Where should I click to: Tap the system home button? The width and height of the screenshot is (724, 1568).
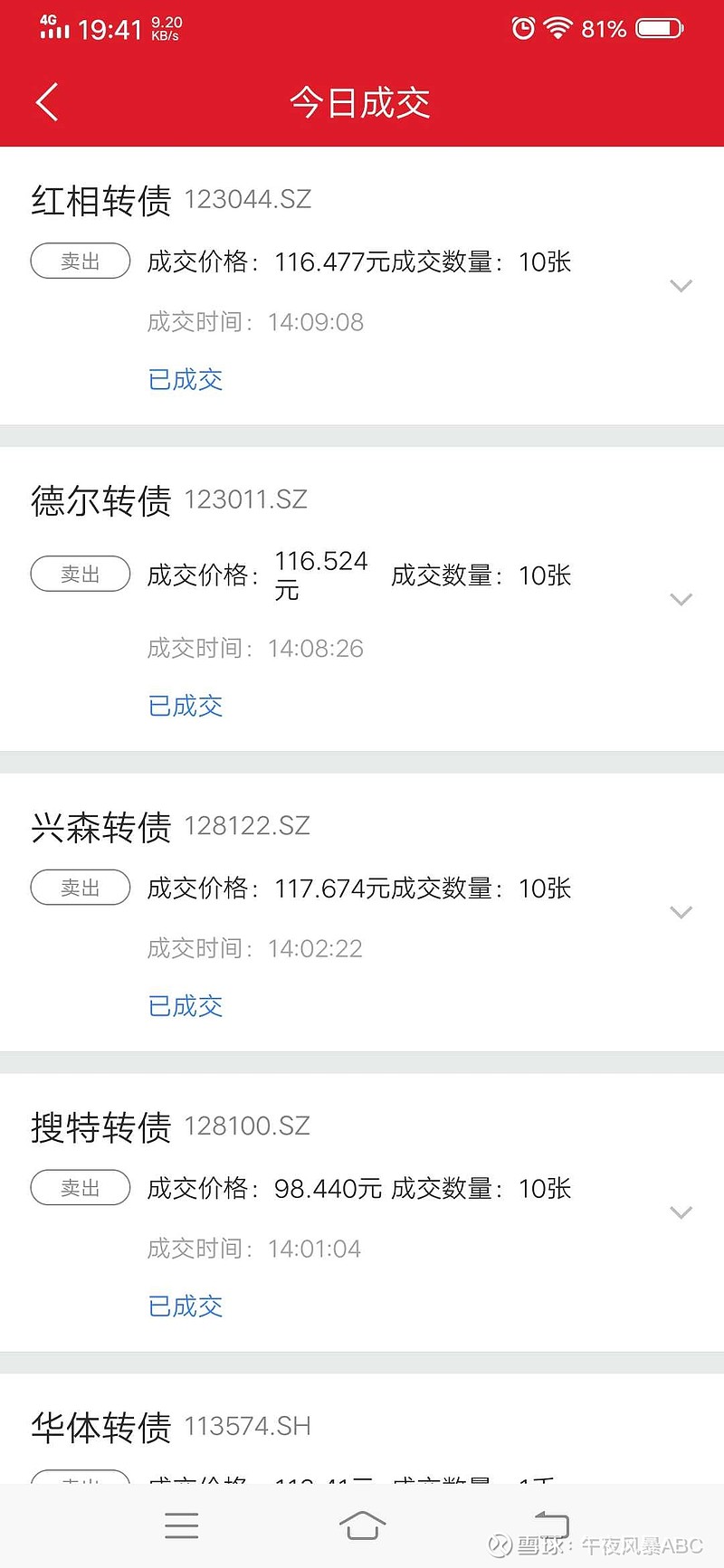coord(362,1525)
